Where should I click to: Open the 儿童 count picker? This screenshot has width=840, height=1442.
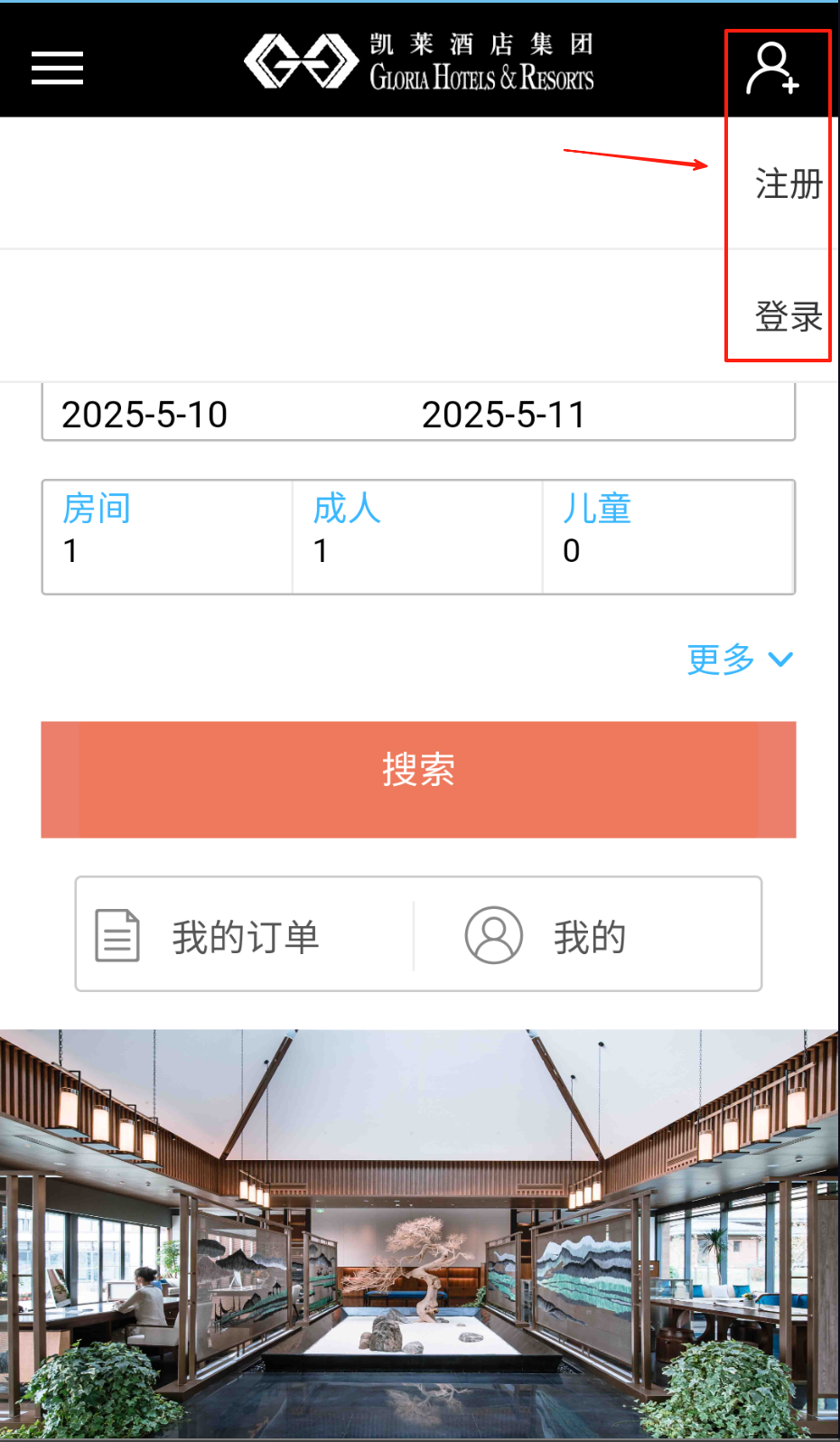click(x=668, y=537)
